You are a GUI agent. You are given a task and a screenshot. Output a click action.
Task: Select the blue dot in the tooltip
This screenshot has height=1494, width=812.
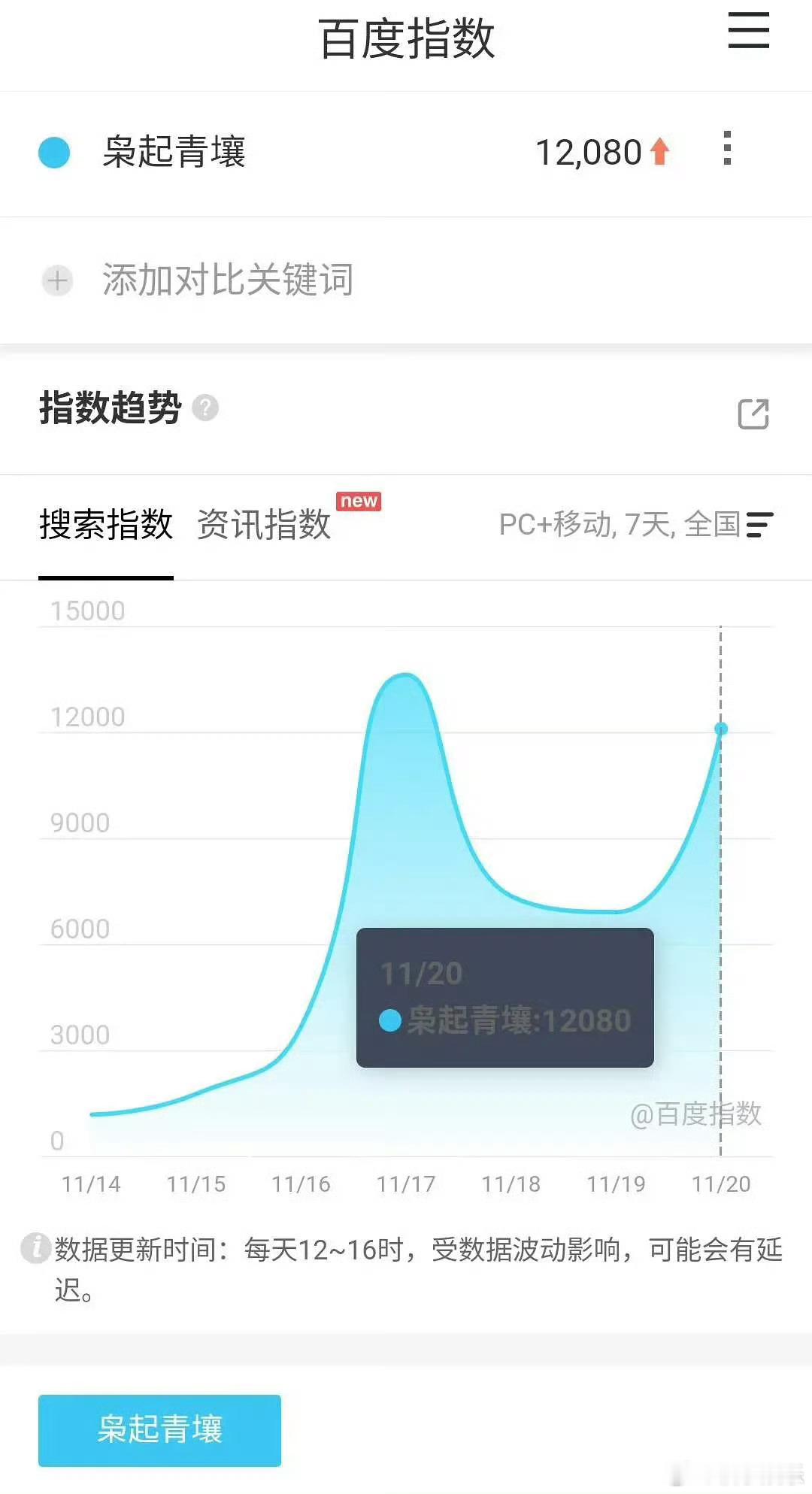(389, 1020)
